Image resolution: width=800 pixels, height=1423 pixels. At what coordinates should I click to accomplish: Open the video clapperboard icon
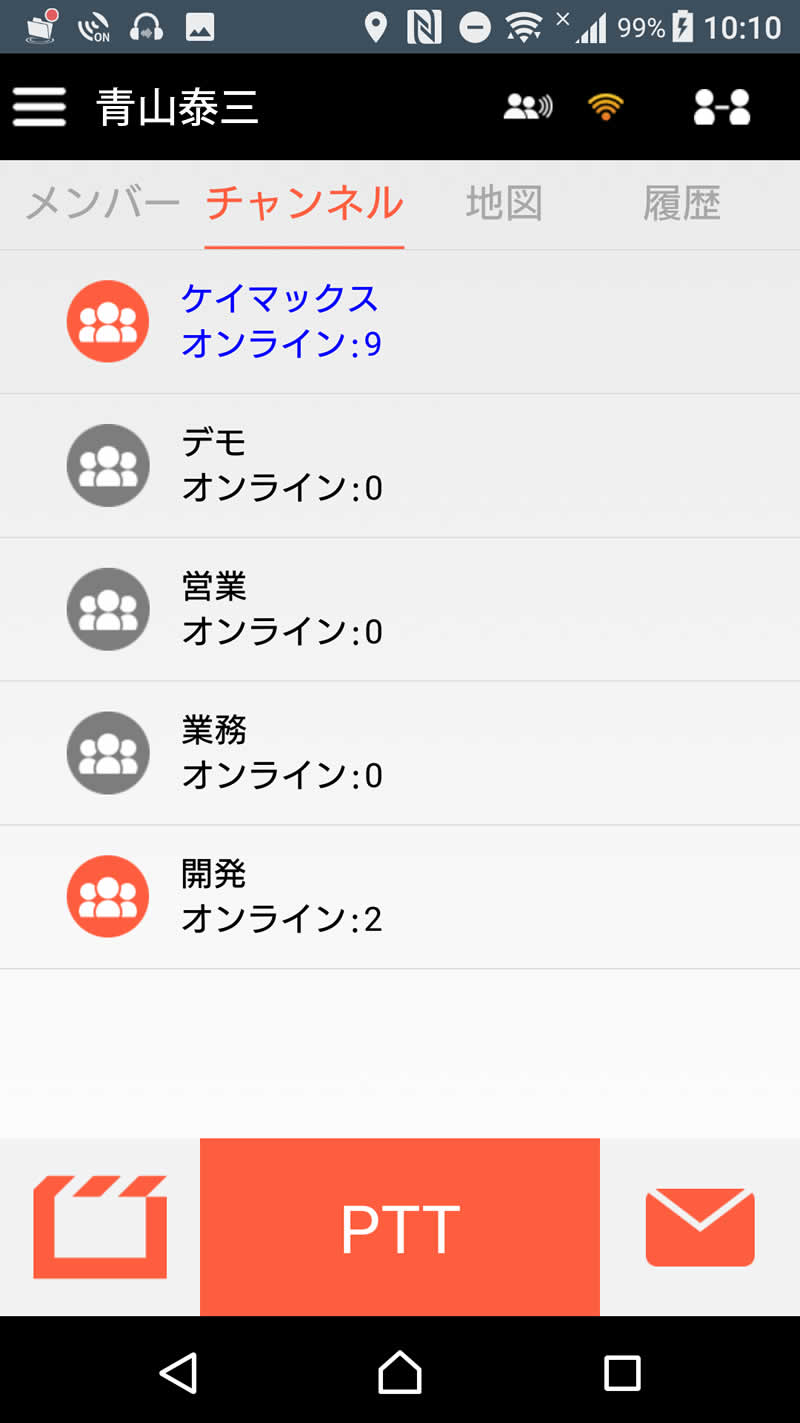(100, 1227)
